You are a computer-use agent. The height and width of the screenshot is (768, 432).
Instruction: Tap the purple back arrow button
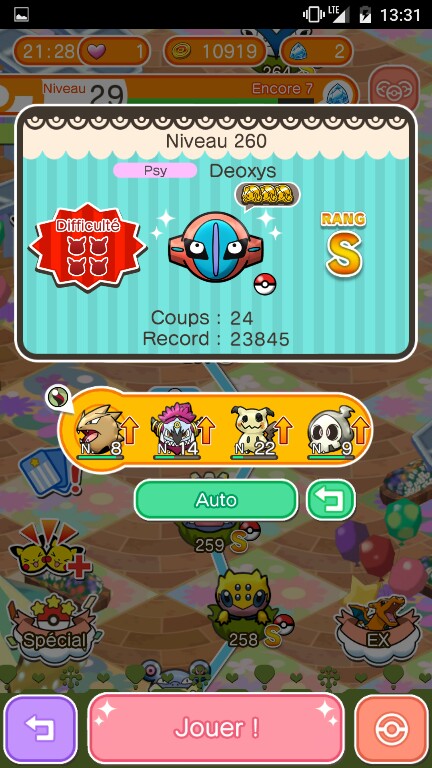tap(41, 728)
